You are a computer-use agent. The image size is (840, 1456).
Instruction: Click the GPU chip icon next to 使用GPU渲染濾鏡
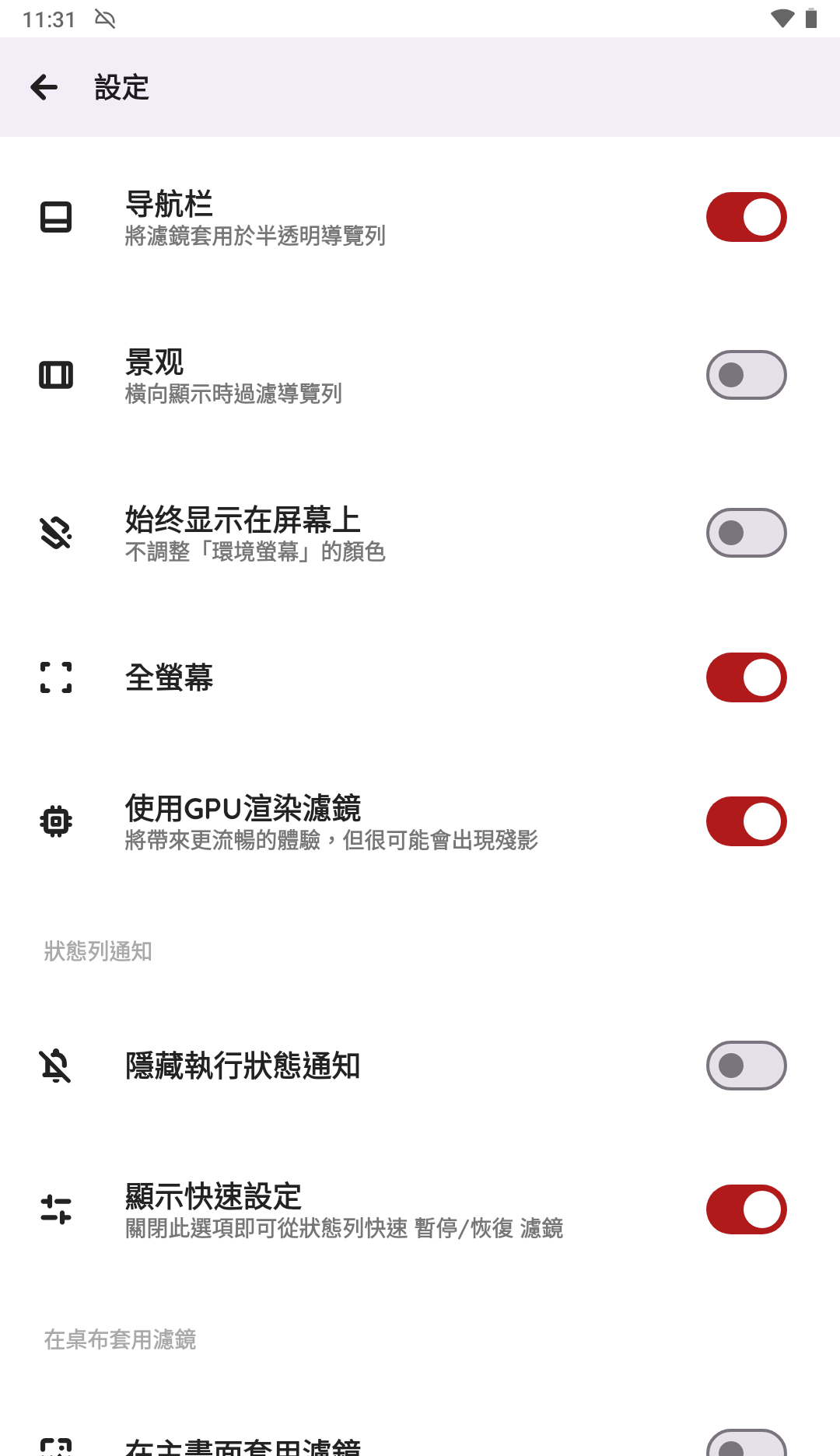[55, 821]
